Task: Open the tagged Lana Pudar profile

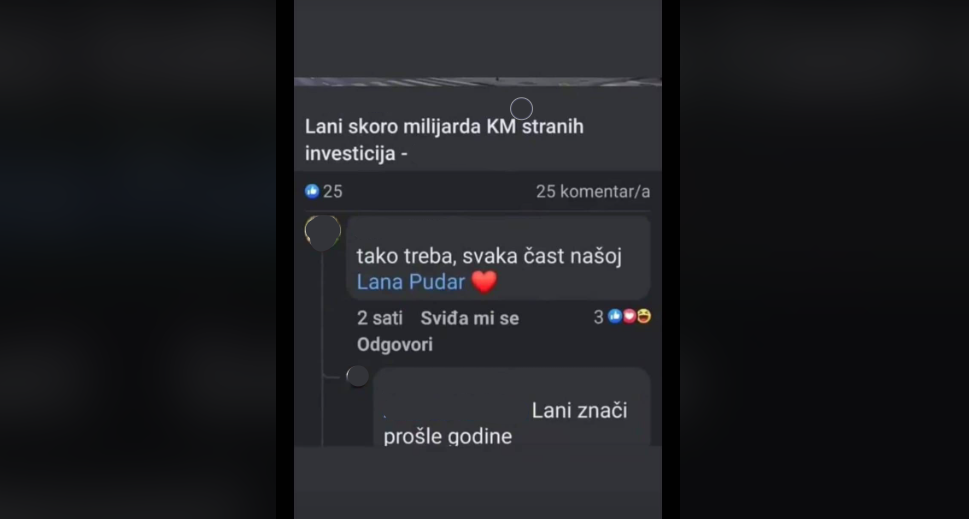Action: (410, 282)
